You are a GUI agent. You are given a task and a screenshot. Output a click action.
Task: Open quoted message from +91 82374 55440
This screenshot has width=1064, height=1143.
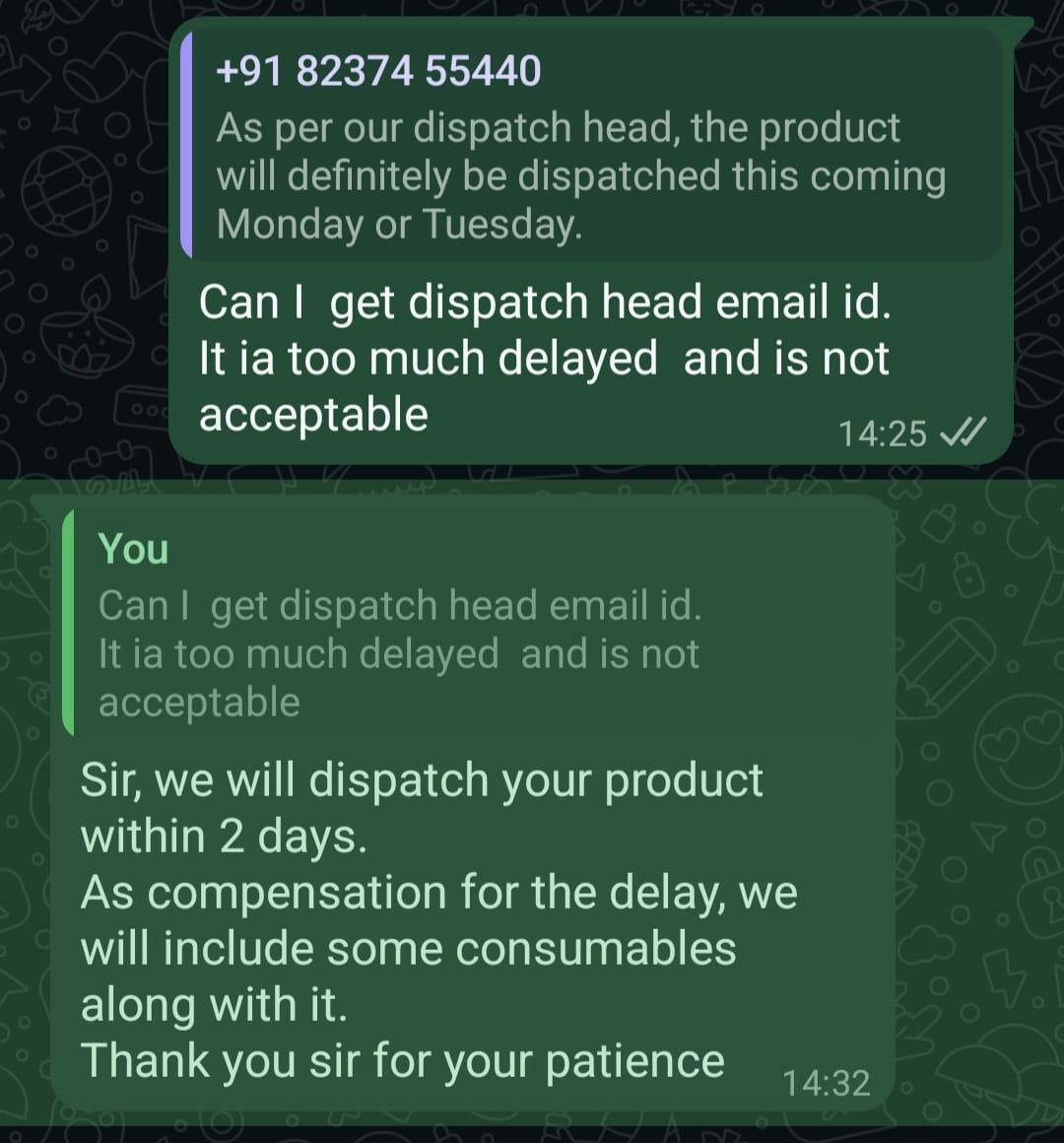tap(591, 148)
